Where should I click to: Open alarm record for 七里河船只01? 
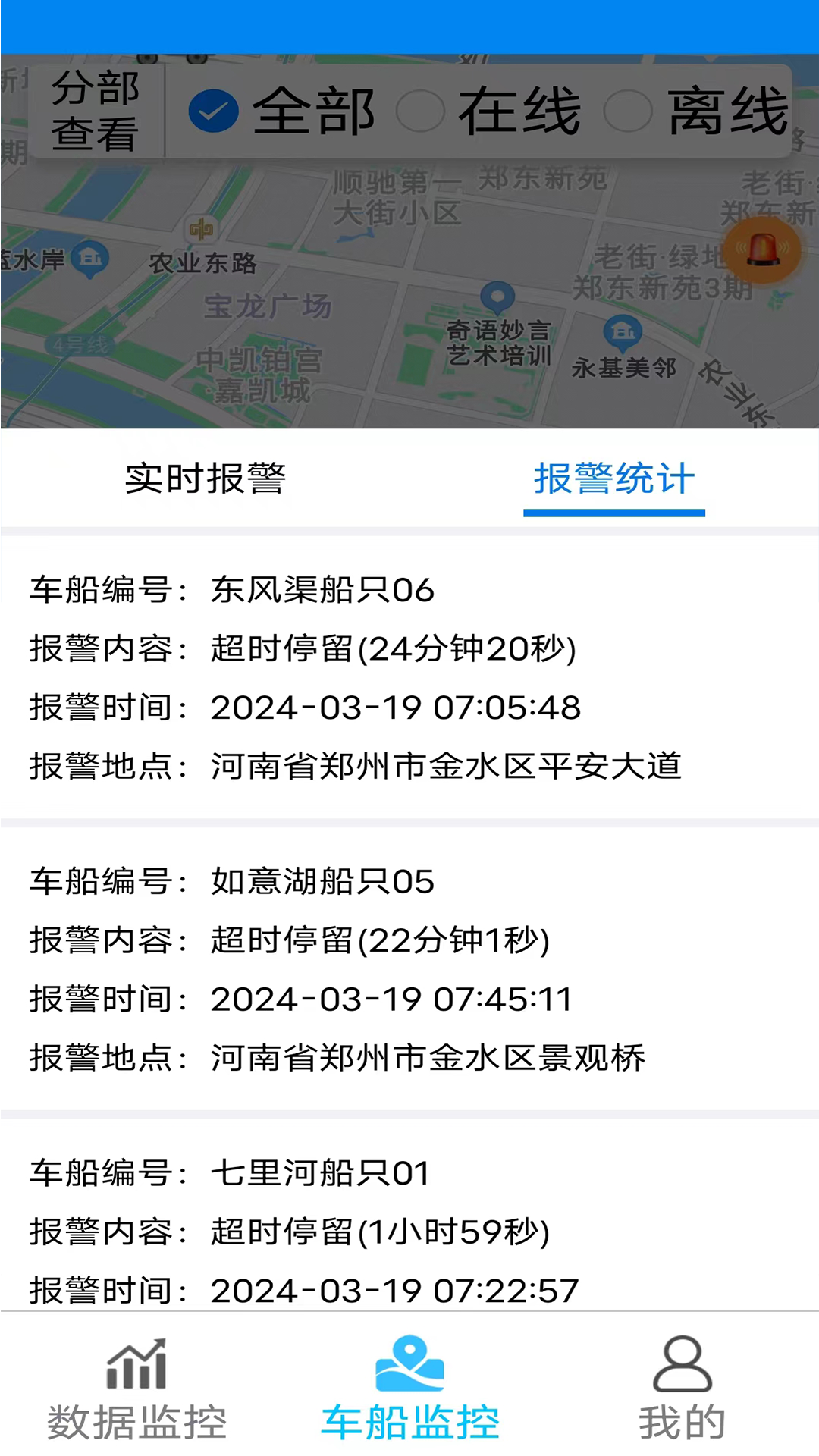point(409,1215)
